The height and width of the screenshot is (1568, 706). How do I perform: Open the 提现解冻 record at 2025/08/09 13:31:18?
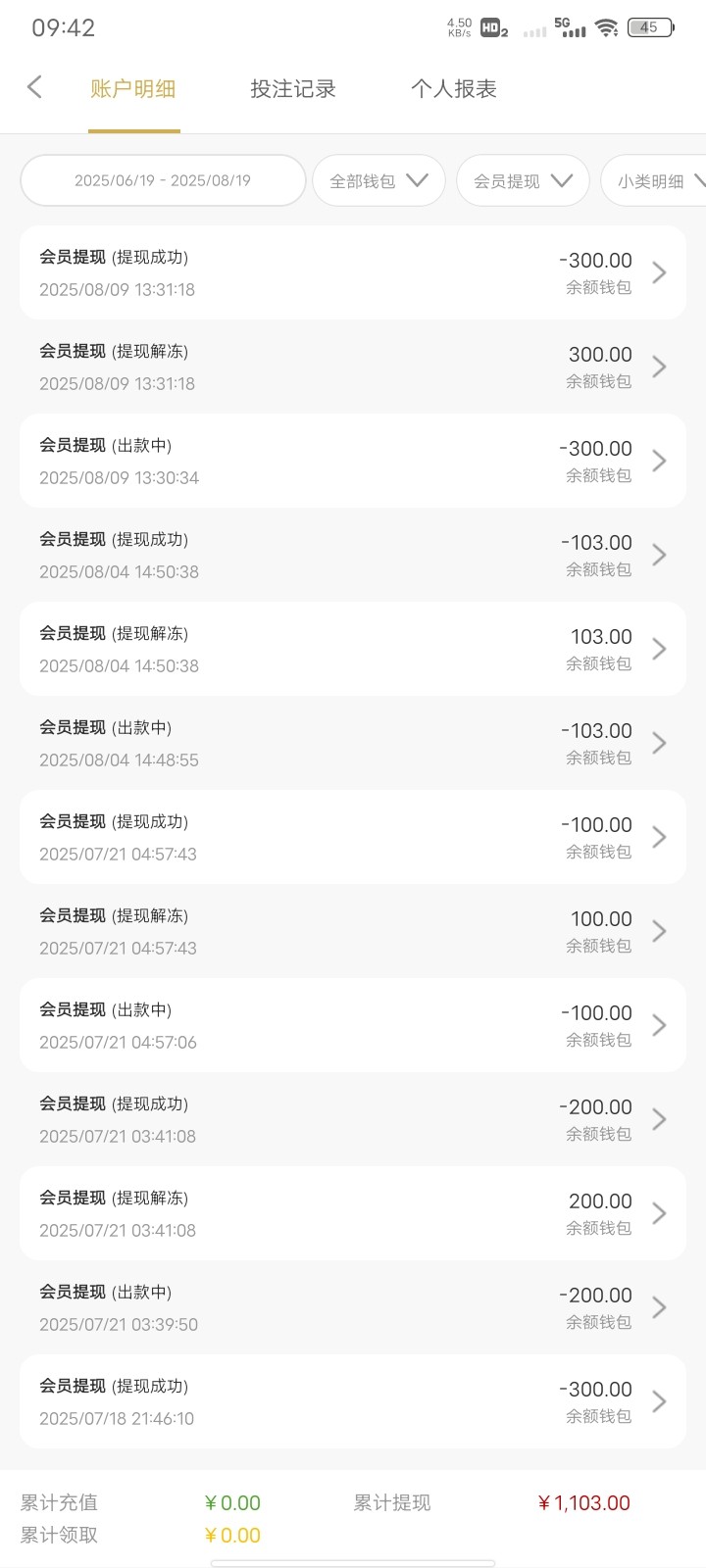pos(352,367)
